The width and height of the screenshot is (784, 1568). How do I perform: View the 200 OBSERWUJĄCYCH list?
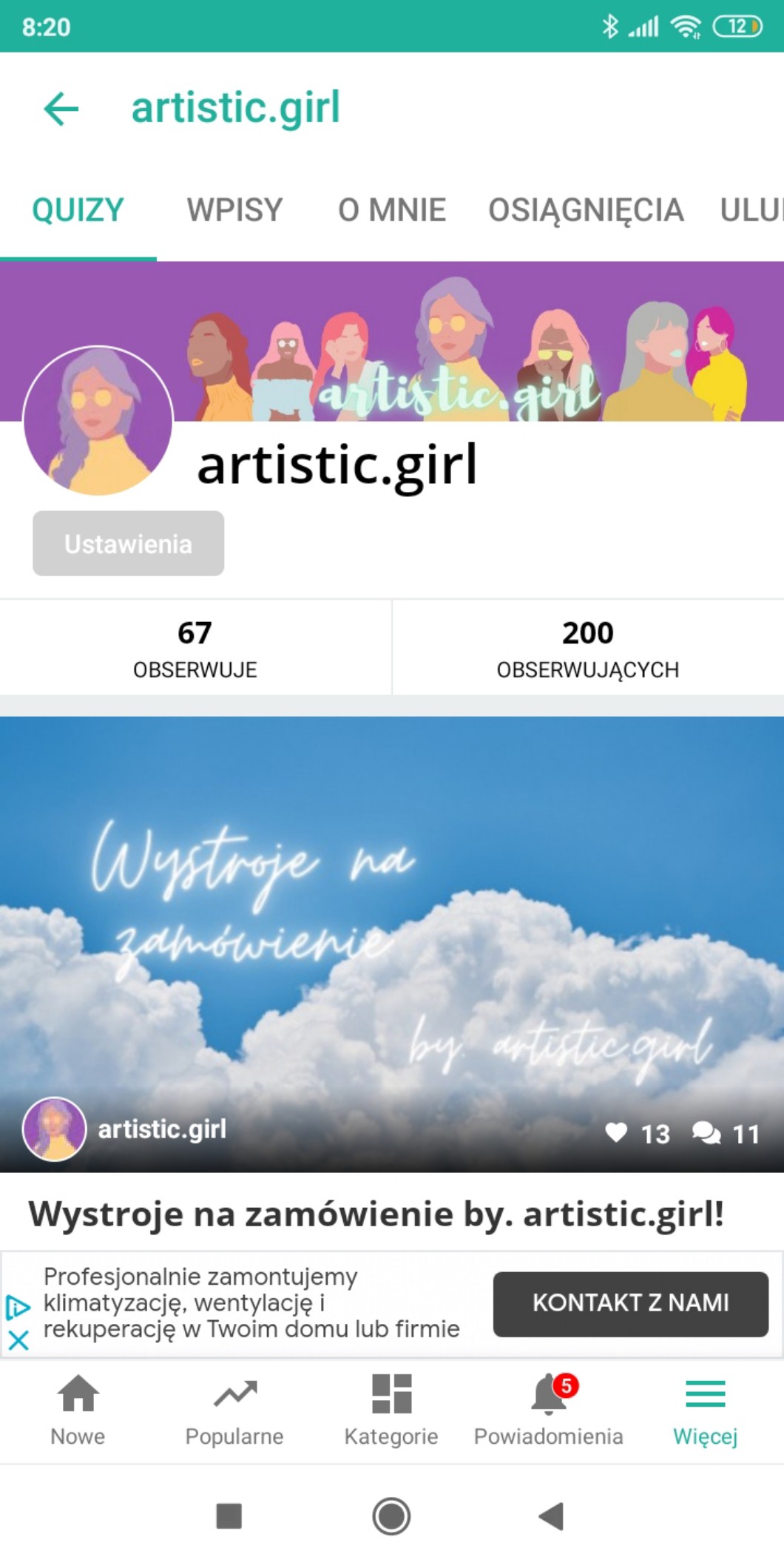coord(587,648)
